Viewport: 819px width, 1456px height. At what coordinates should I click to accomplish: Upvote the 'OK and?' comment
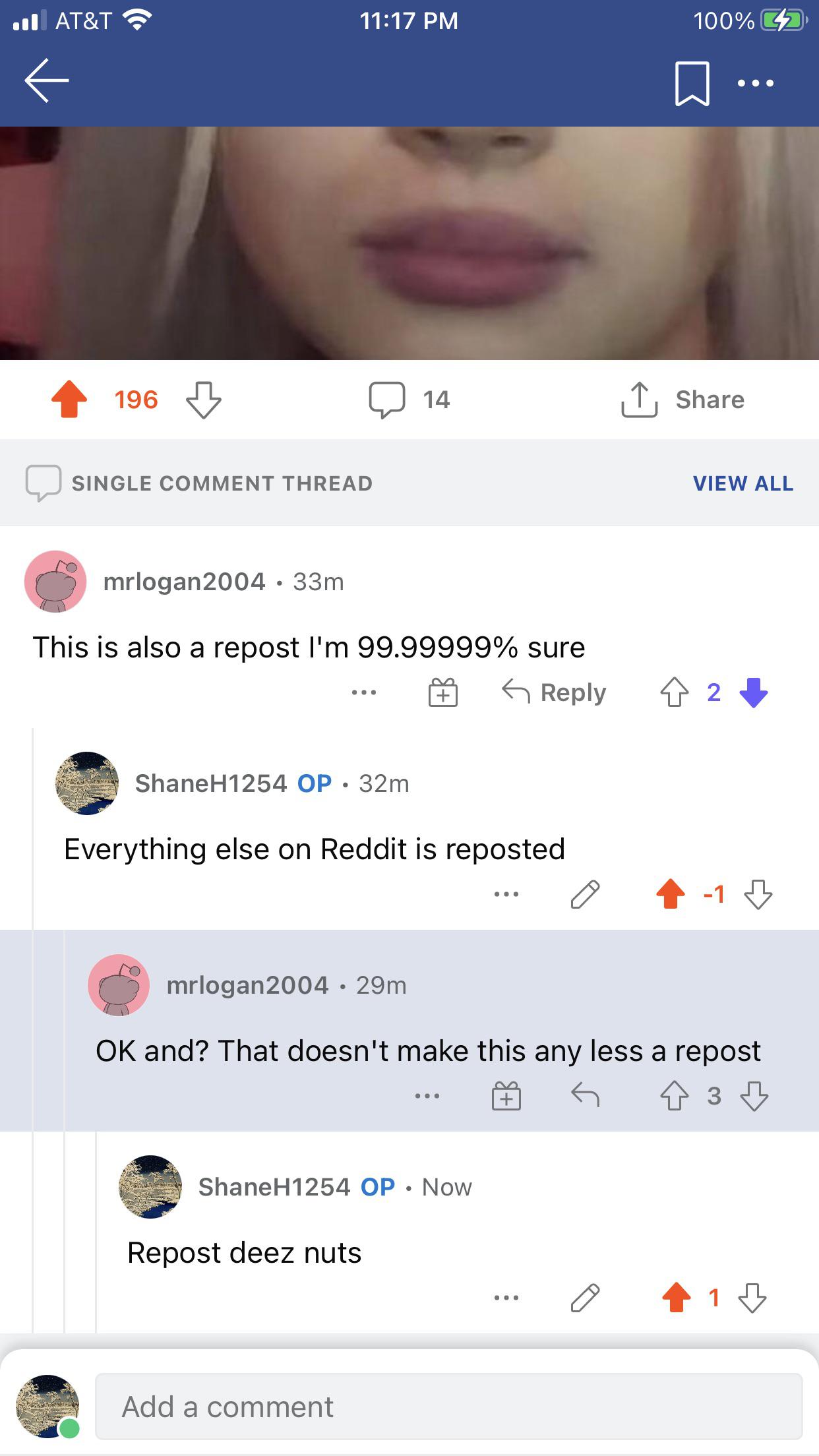tap(674, 1096)
